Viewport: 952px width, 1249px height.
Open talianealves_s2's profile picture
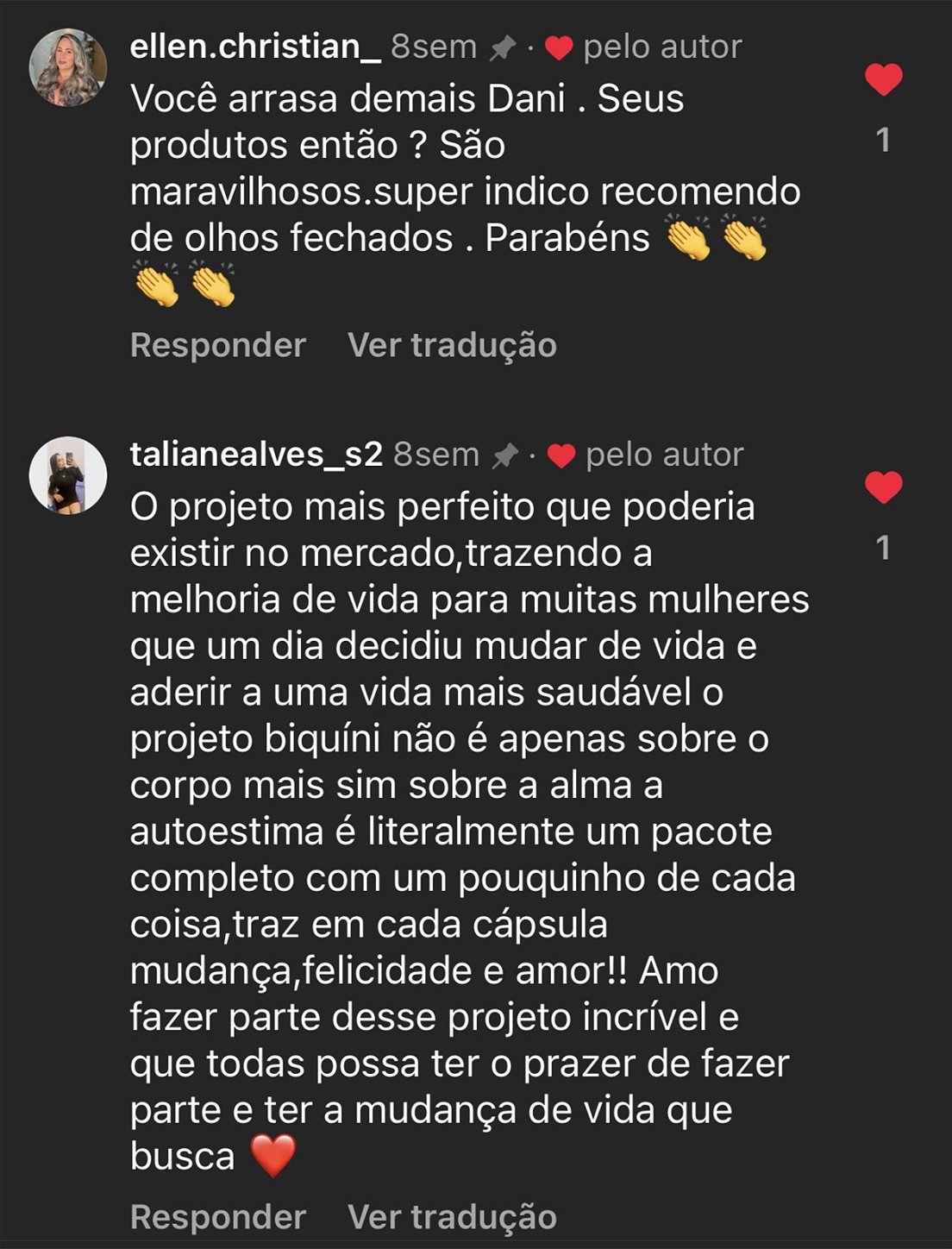pyautogui.click(x=68, y=475)
